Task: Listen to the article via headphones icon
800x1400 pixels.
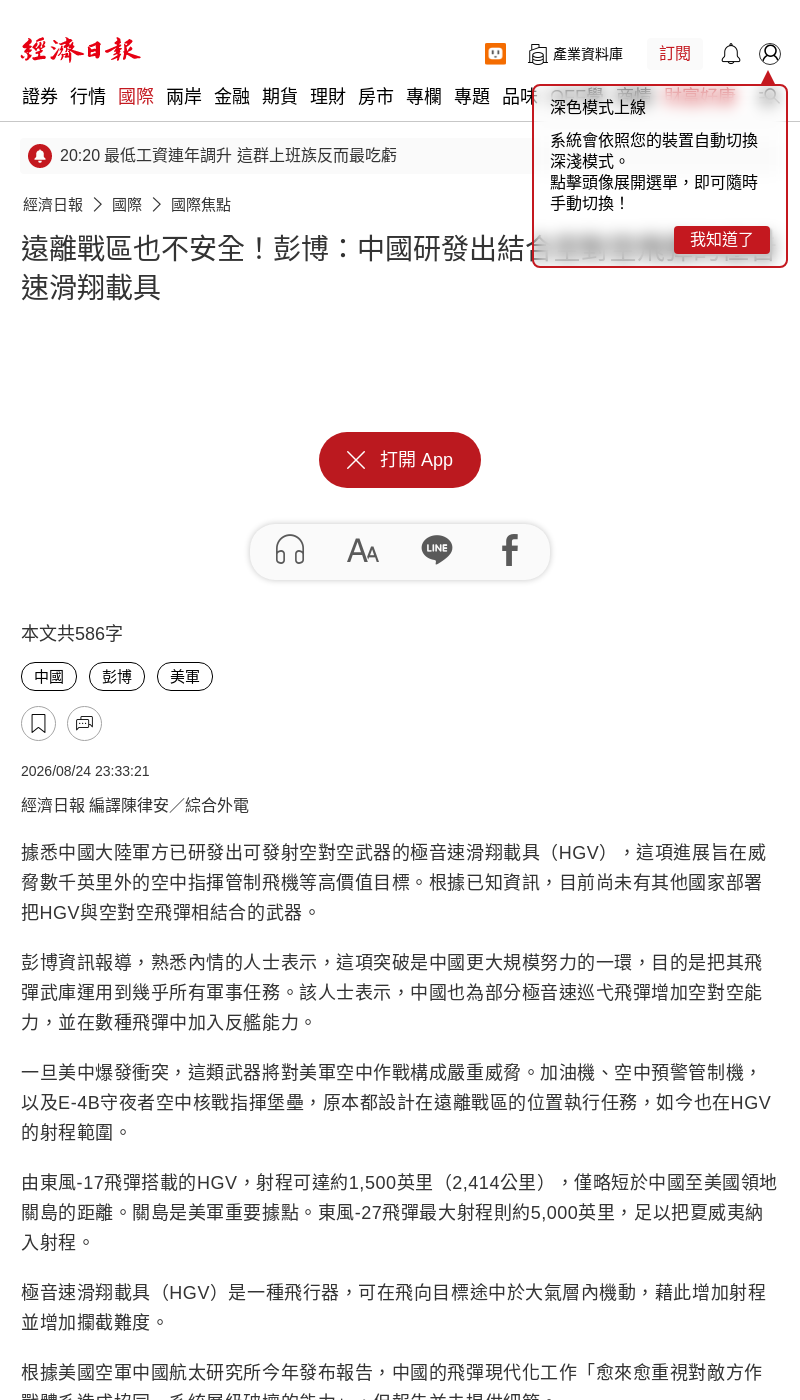Action: 290,550
